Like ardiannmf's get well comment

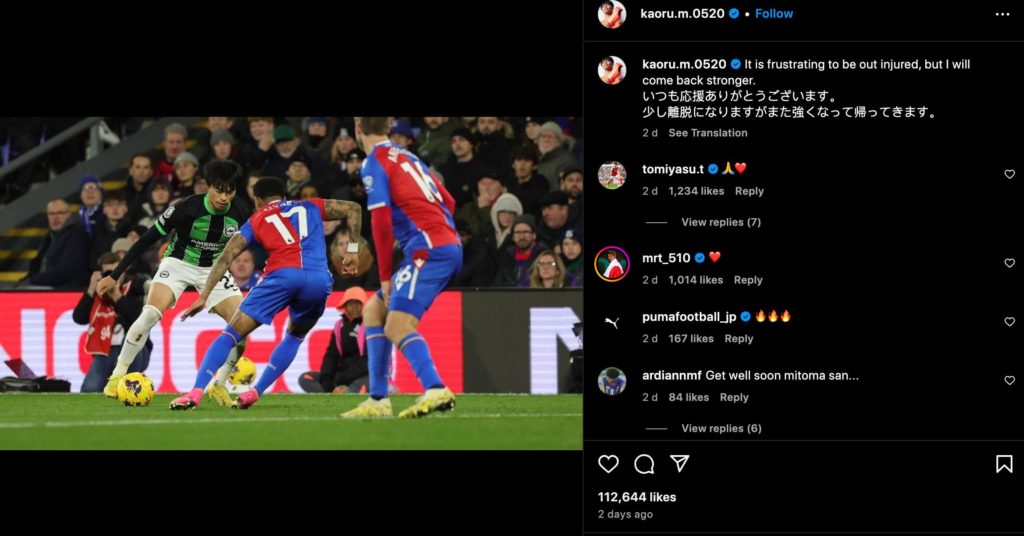click(x=1009, y=381)
